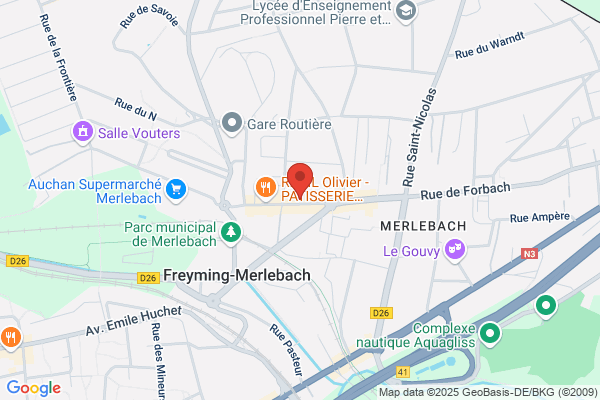Select the Salle Vouters place marker
This screenshot has width=600, height=400.
(x=83, y=133)
